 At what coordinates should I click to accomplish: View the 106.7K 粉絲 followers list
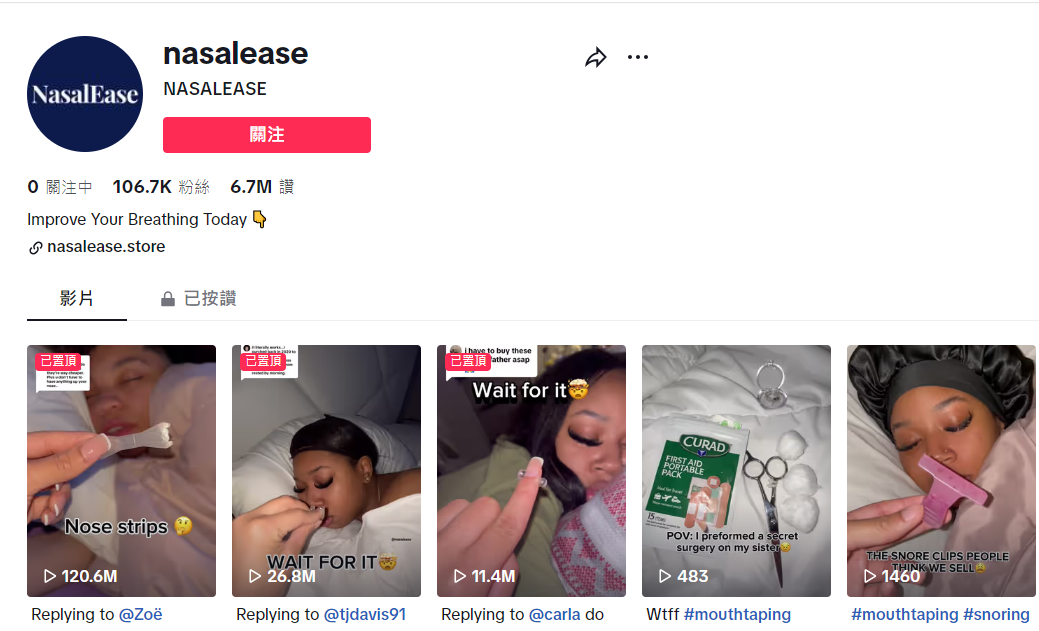[x=161, y=187]
